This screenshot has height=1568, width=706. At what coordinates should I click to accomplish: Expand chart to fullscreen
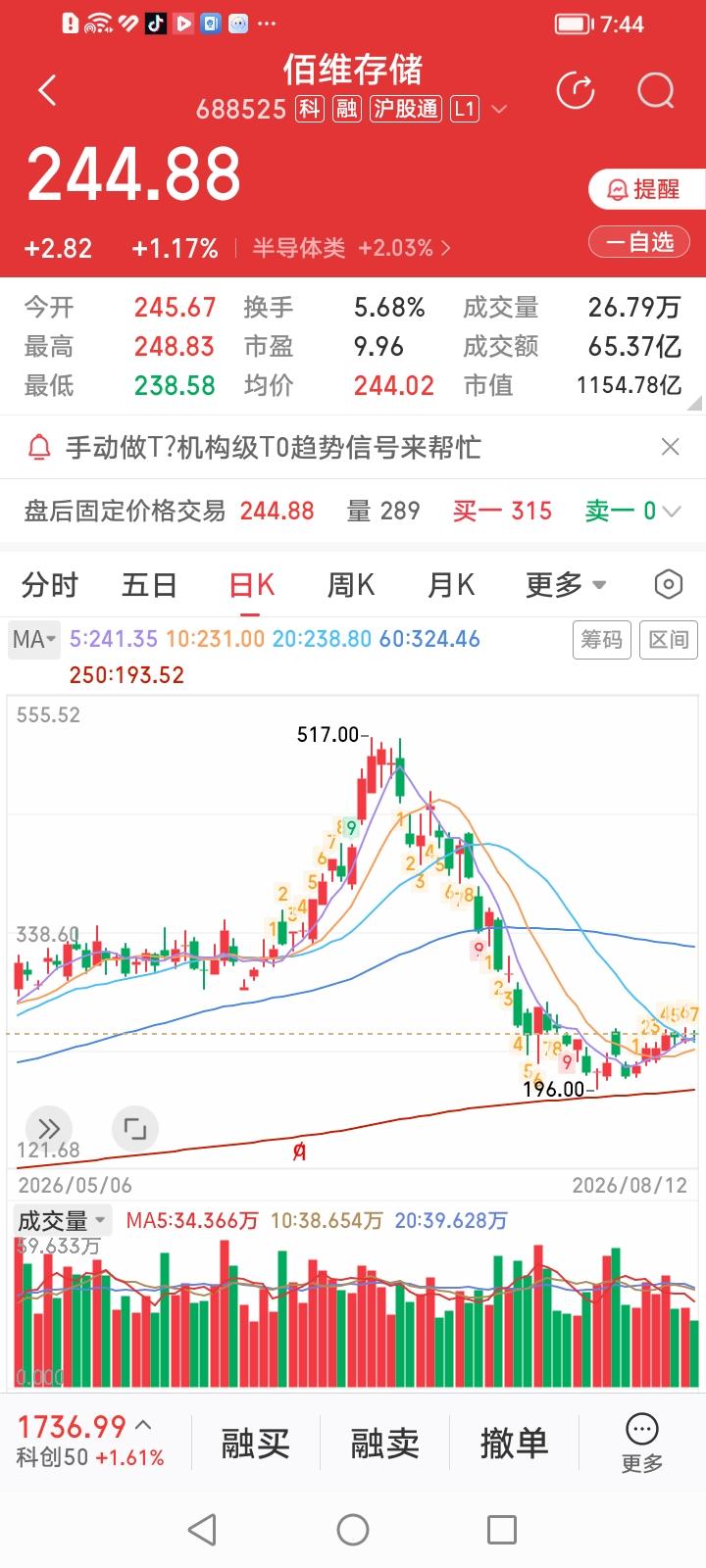pos(134,1128)
